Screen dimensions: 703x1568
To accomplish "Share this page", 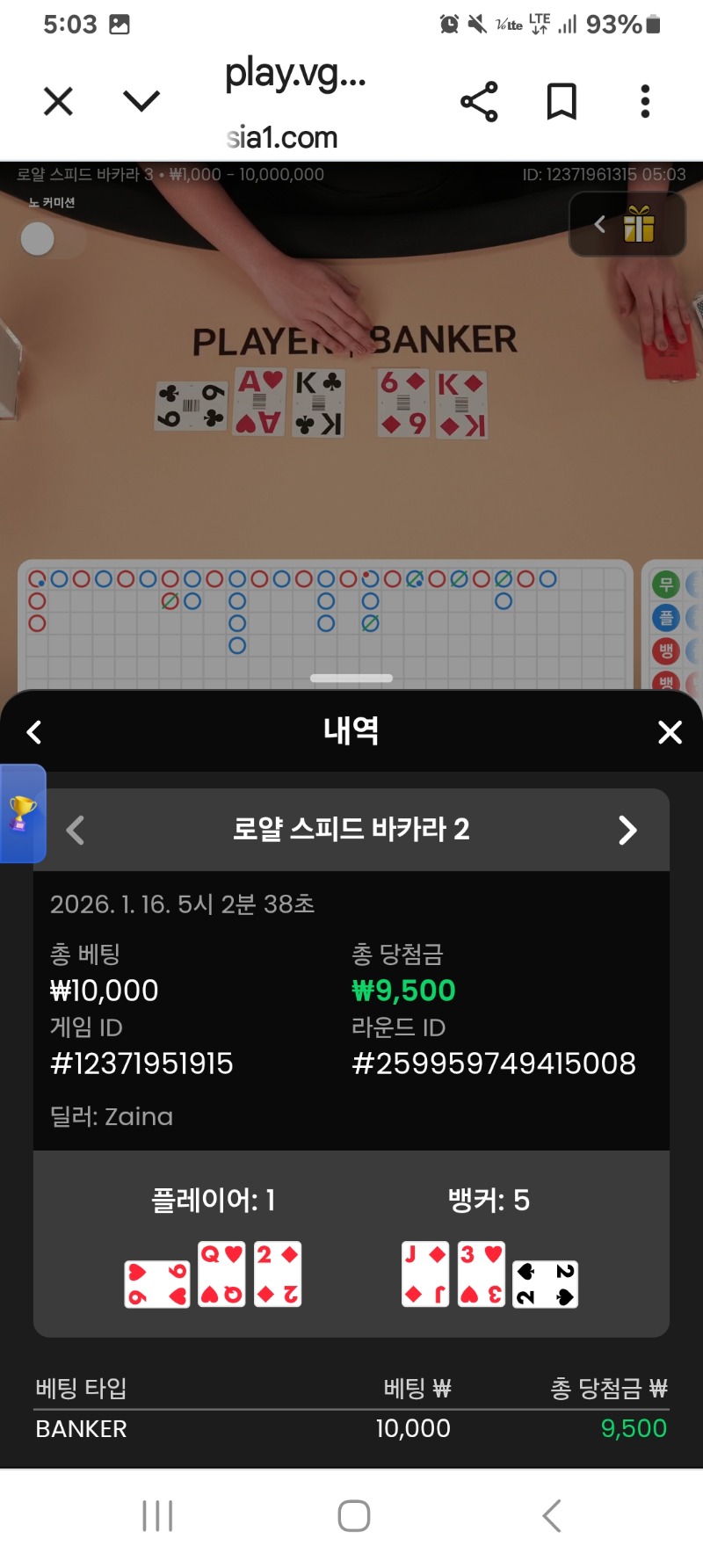I will [x=479, y=102].
